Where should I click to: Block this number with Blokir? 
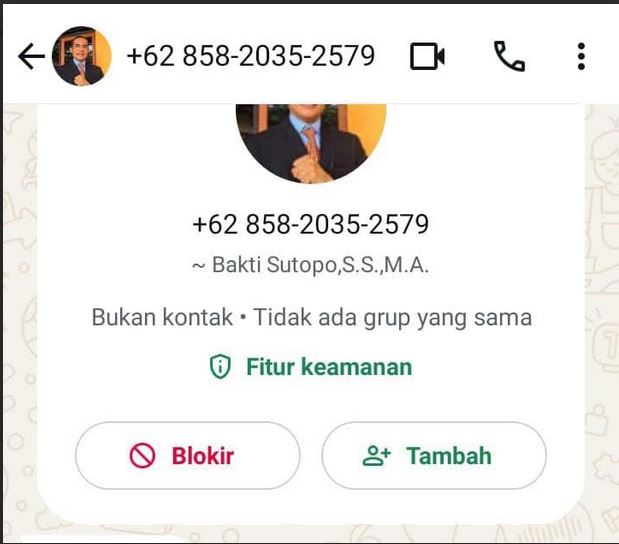tap(187, 456)
